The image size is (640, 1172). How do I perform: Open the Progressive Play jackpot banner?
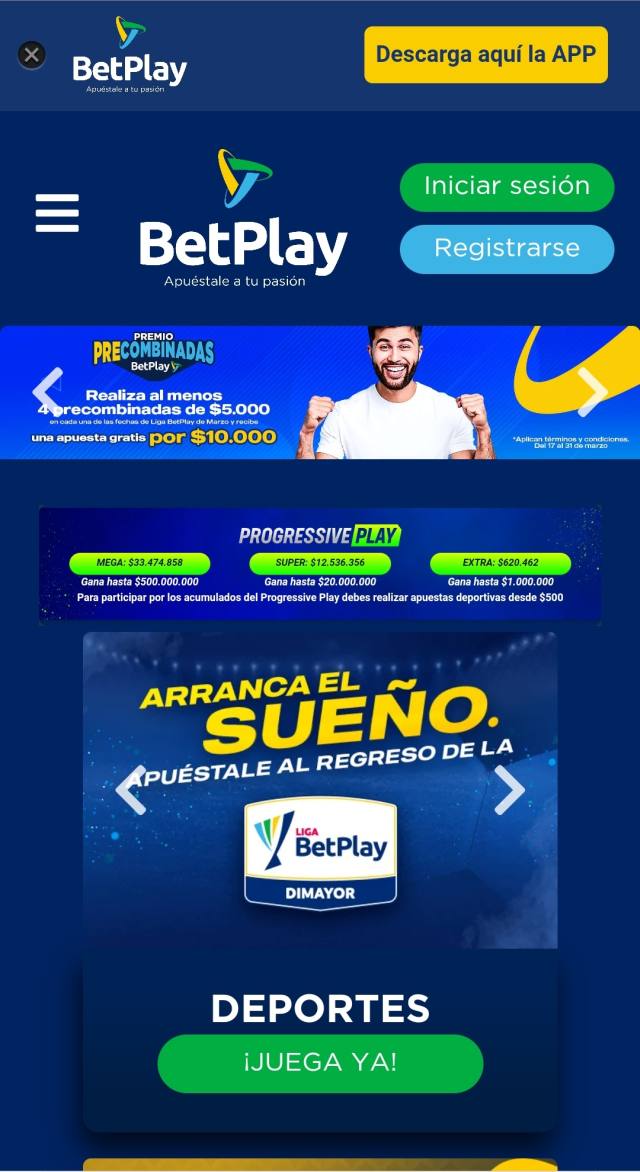[320, 565]
